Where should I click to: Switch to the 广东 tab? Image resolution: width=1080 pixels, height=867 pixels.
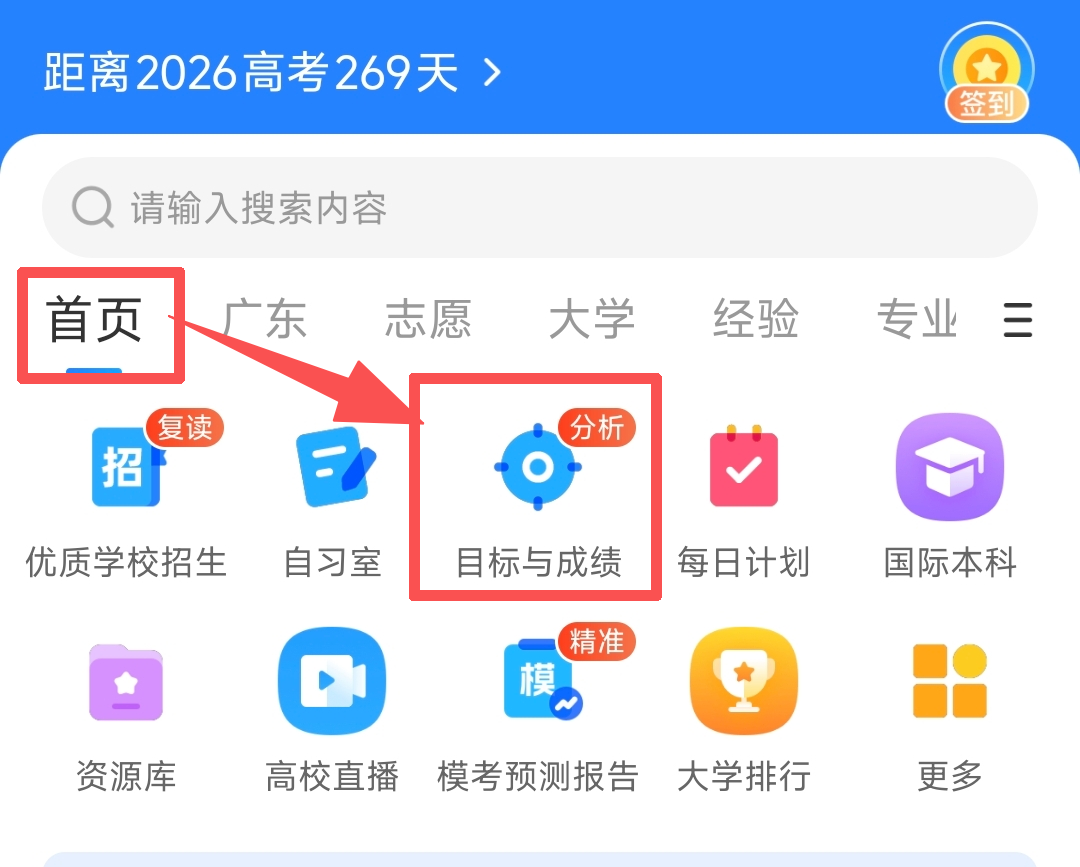coord(264,321)
